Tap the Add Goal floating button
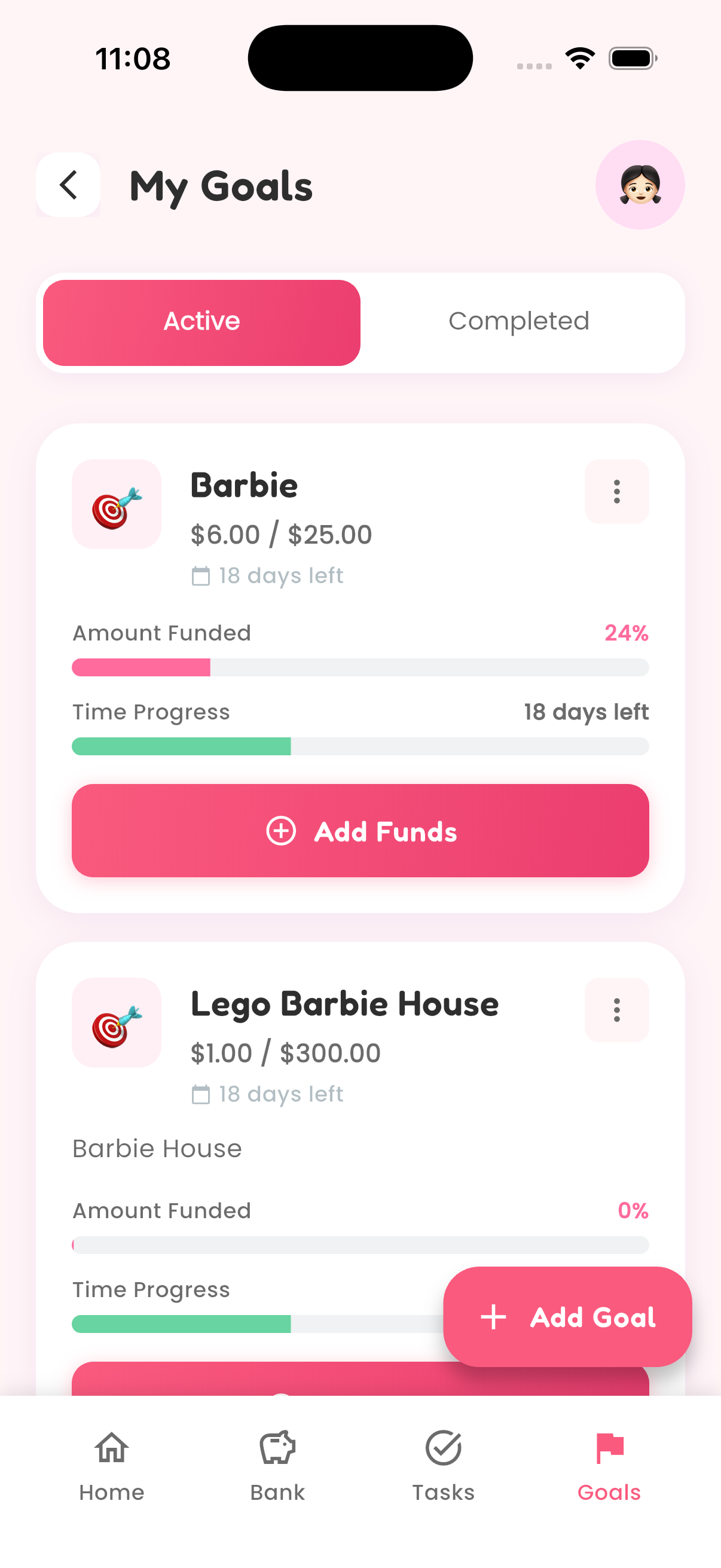Image resolution: width=721 pixels, height=1568 pixels. (567, 1317)
